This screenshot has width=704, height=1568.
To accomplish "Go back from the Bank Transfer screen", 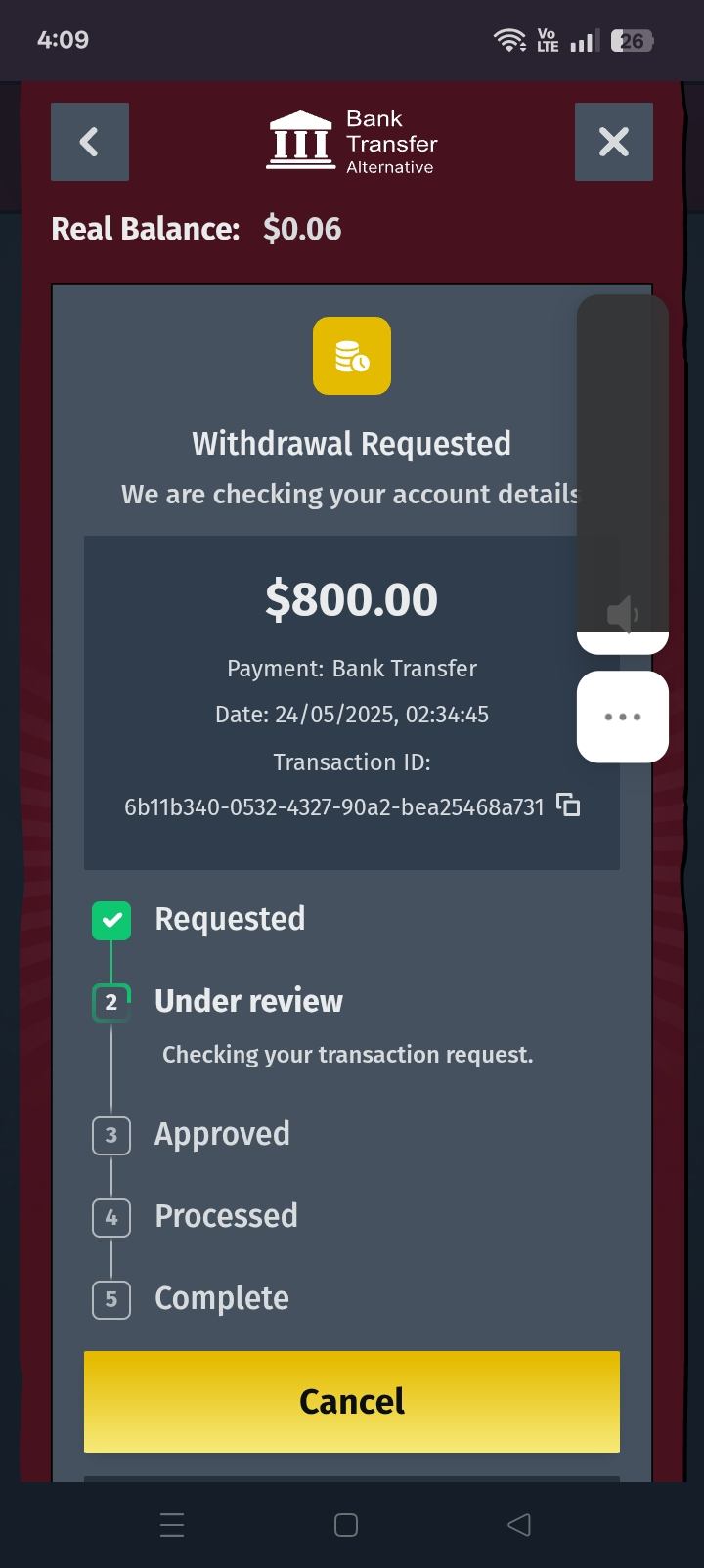I will coord(90,142).
